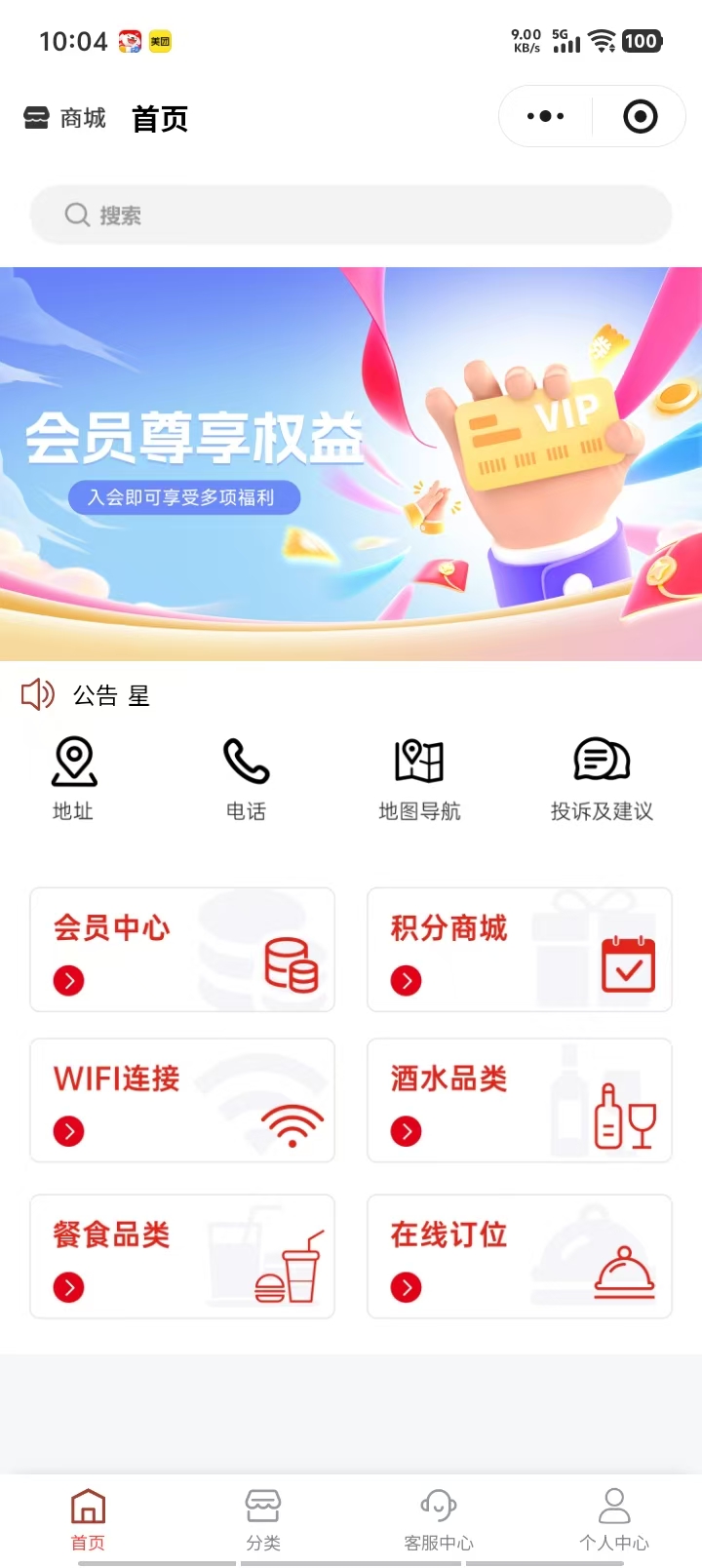Open the 地址 address shortcut

[74, 778]
